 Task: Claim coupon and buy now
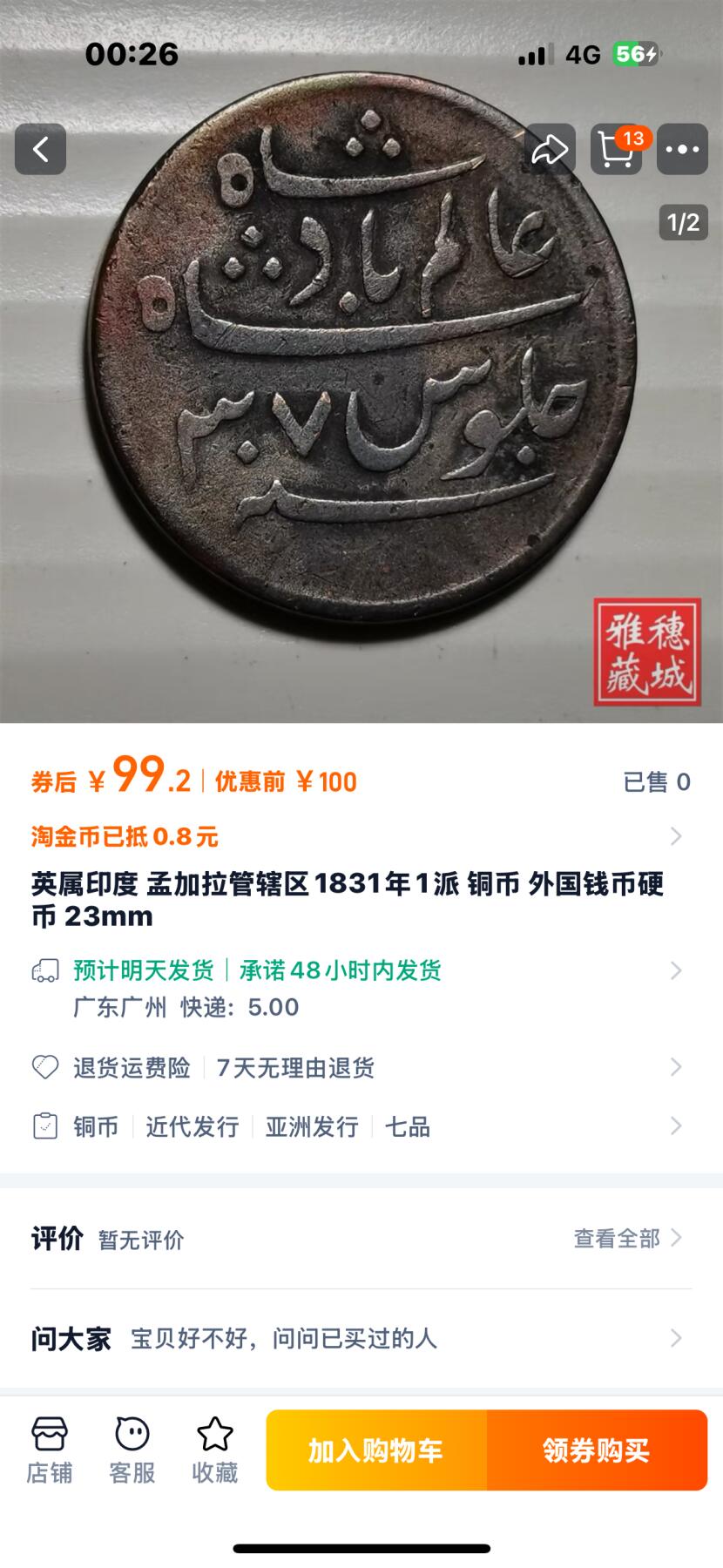click(x=597, y=1450)
